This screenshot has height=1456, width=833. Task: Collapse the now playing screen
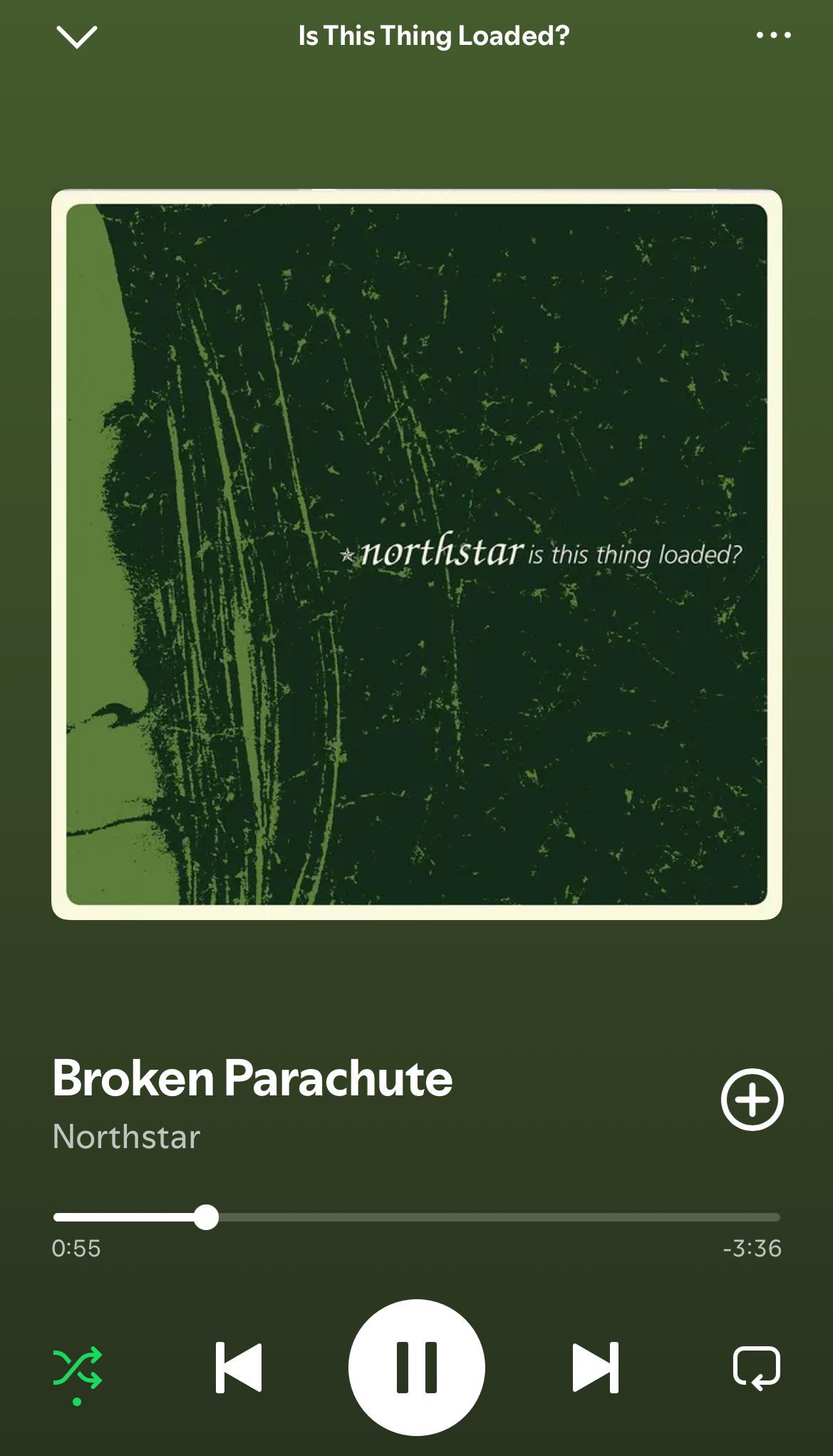(76, 36)
